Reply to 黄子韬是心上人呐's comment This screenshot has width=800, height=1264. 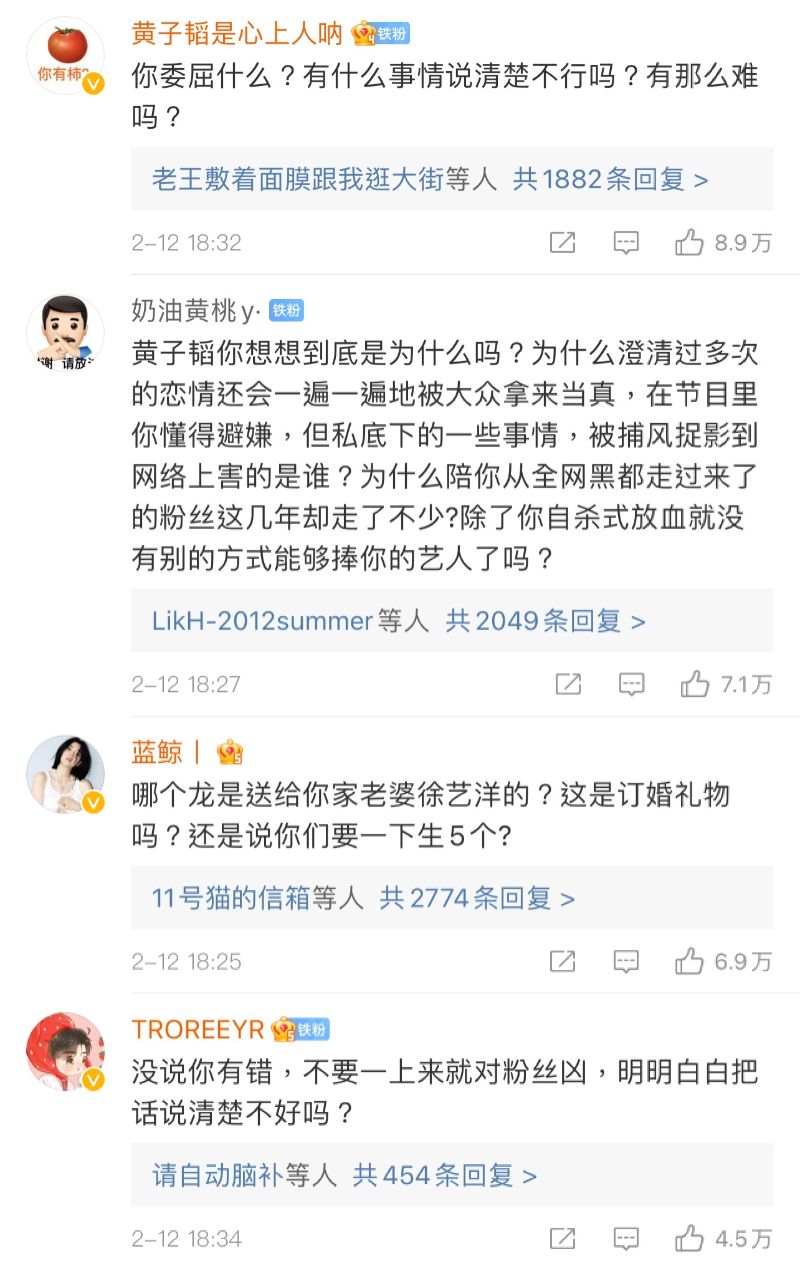point(626,242)
